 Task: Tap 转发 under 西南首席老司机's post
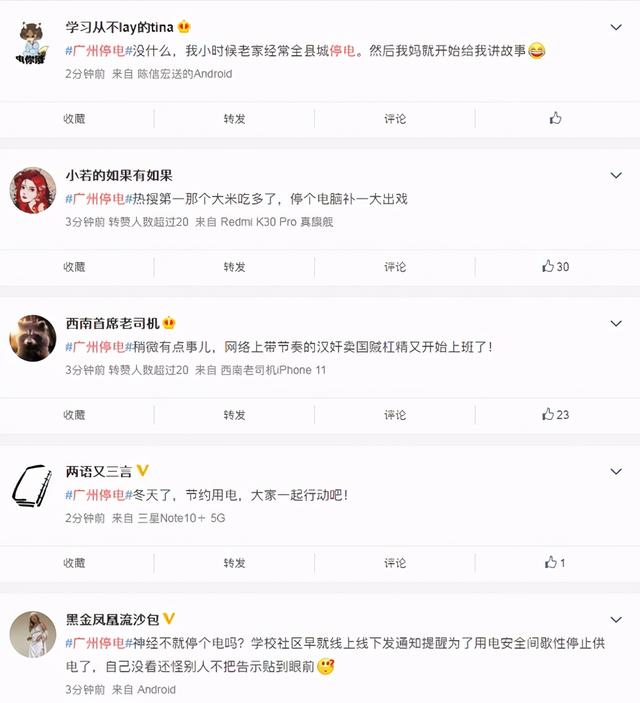pyautogui.click(x=235, y=414)
